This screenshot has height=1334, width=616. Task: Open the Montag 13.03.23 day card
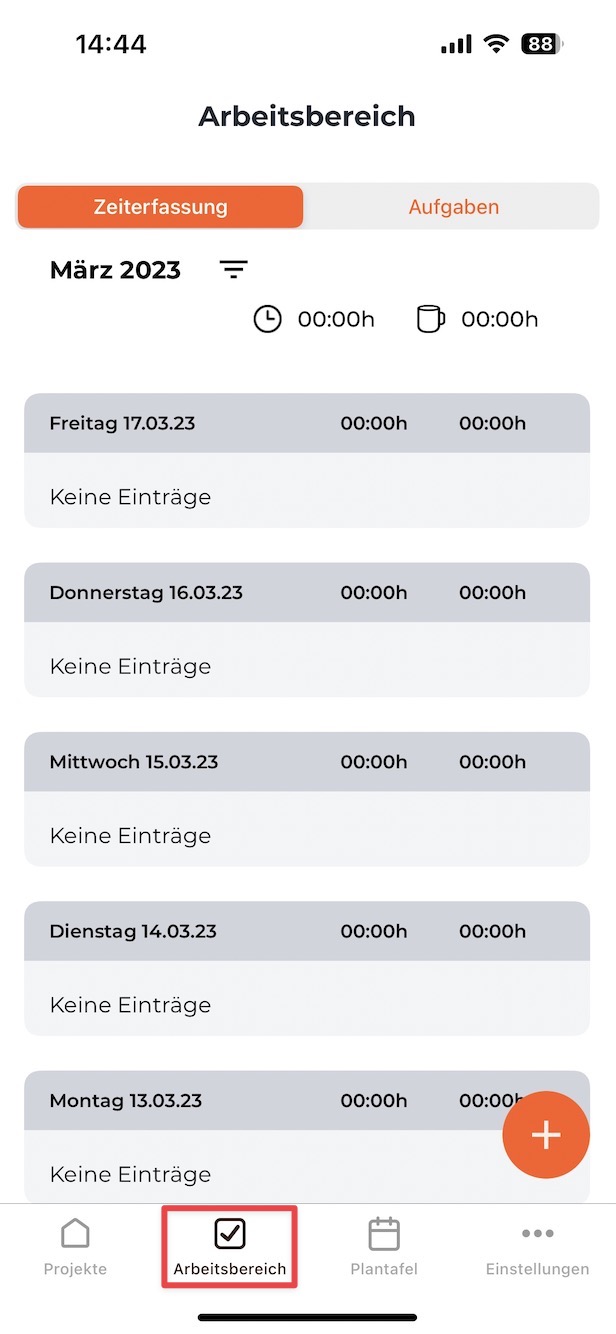[x=307, y=1137]
